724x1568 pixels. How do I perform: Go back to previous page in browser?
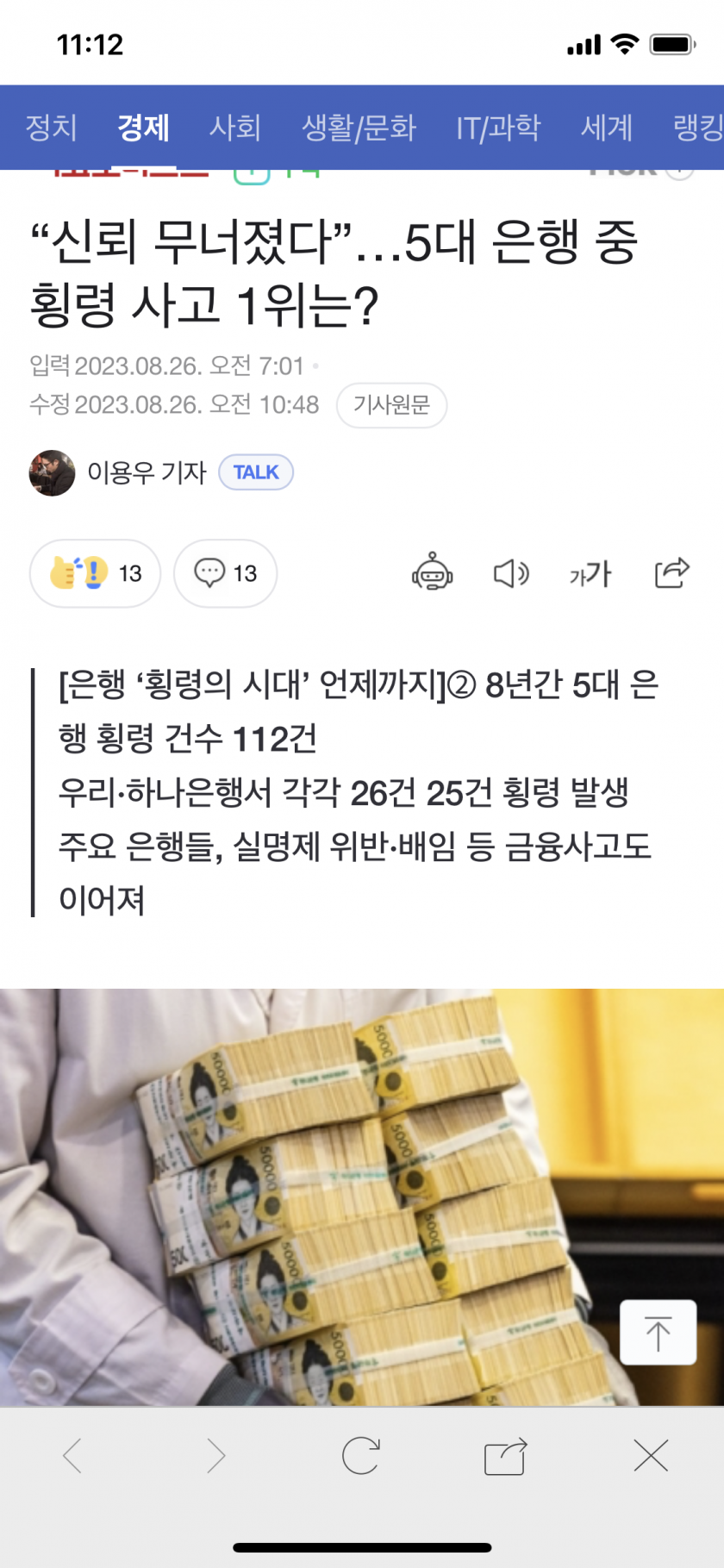[x=72, y=1456]
